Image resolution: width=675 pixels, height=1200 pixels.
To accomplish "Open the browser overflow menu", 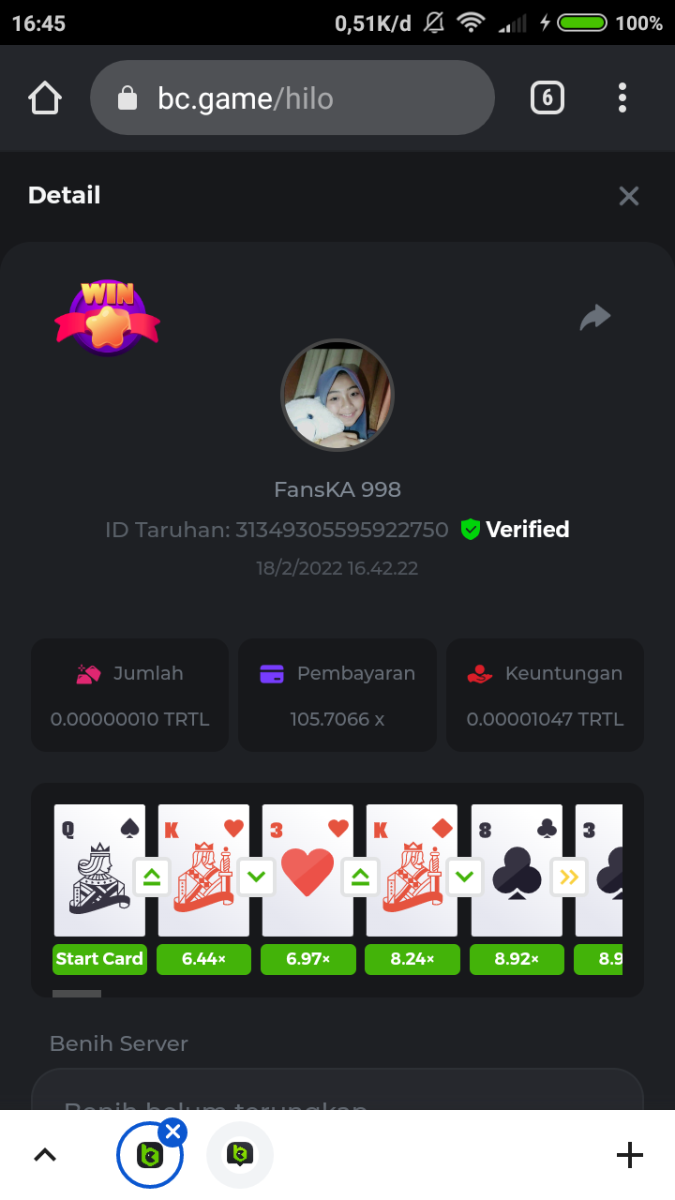I will (x=622, y=98).
